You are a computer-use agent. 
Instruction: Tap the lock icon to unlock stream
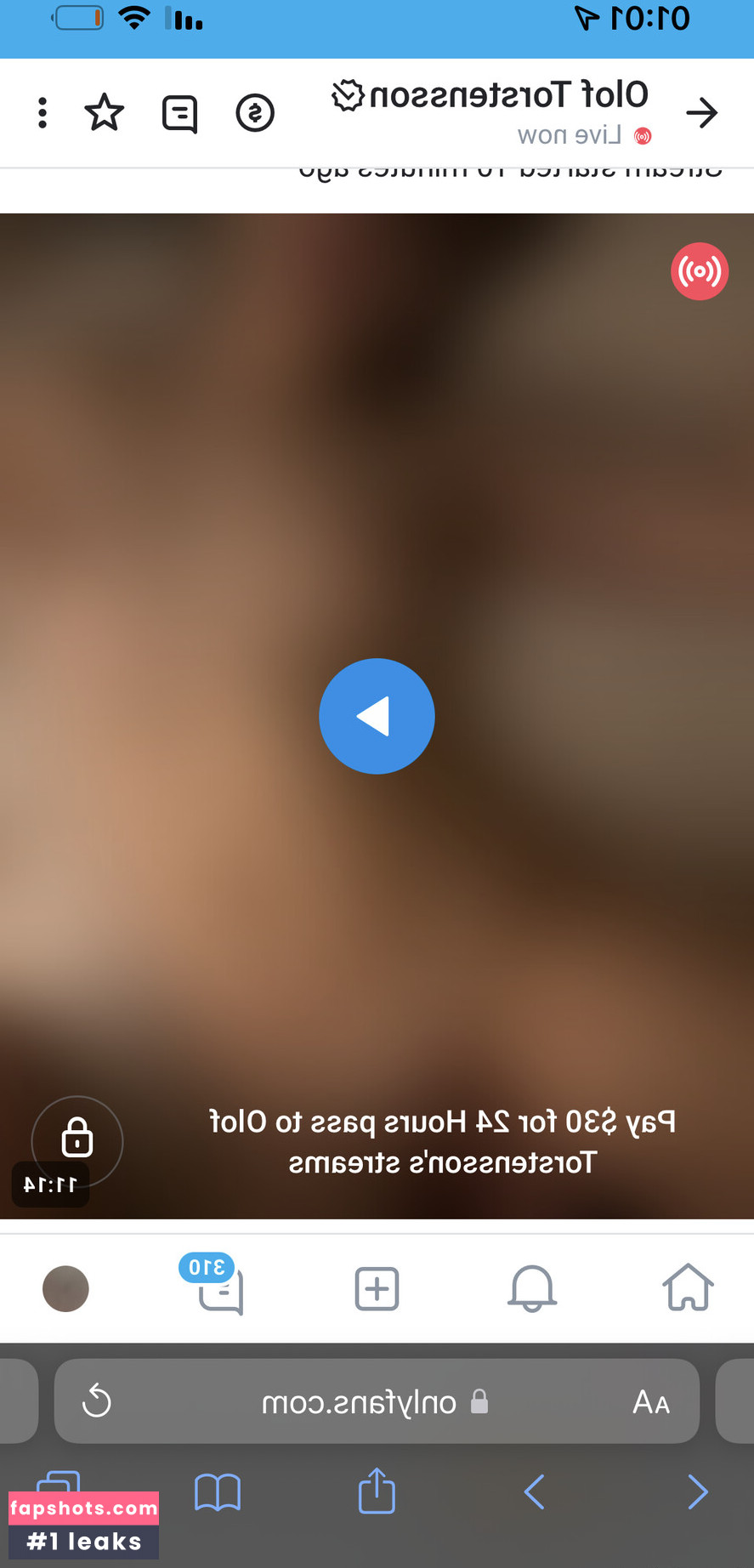(77, 1138)
